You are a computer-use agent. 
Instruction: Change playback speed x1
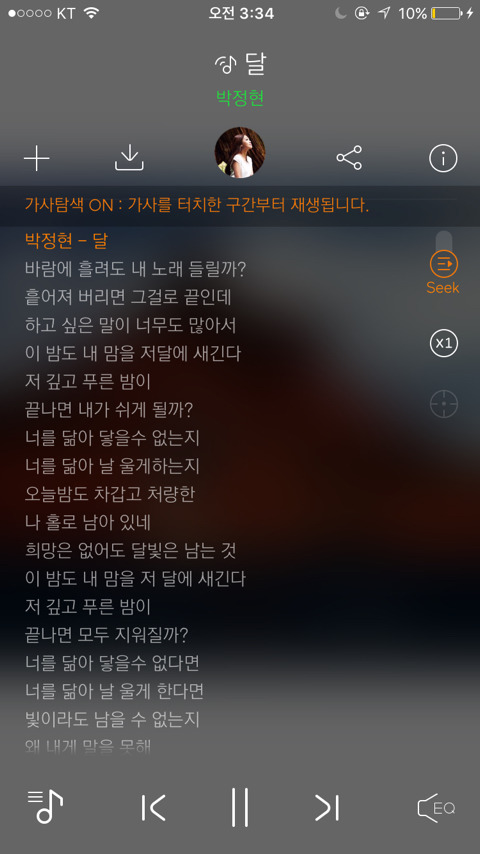pyautogui.click(x=443, y=343)
